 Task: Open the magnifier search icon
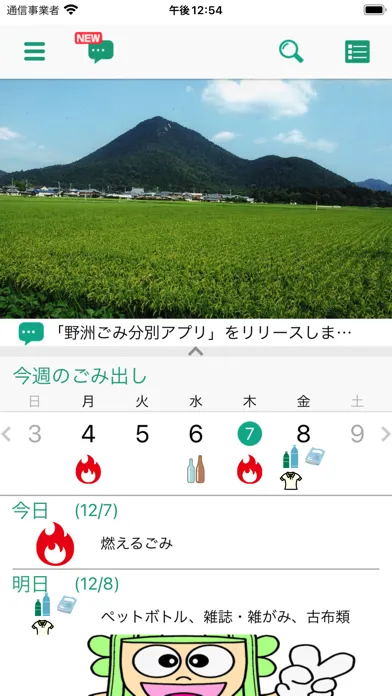pos(291,51)
